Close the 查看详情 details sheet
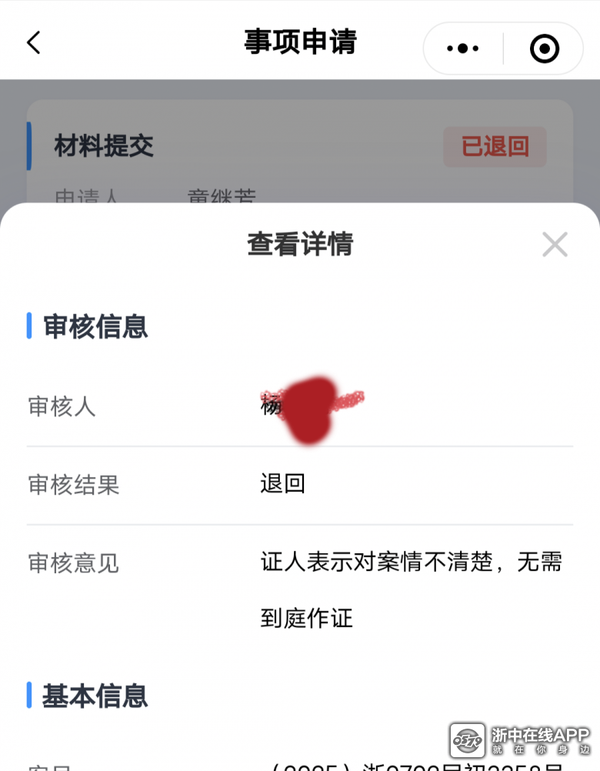Screen dimensions: 600x771 [554, 244]
